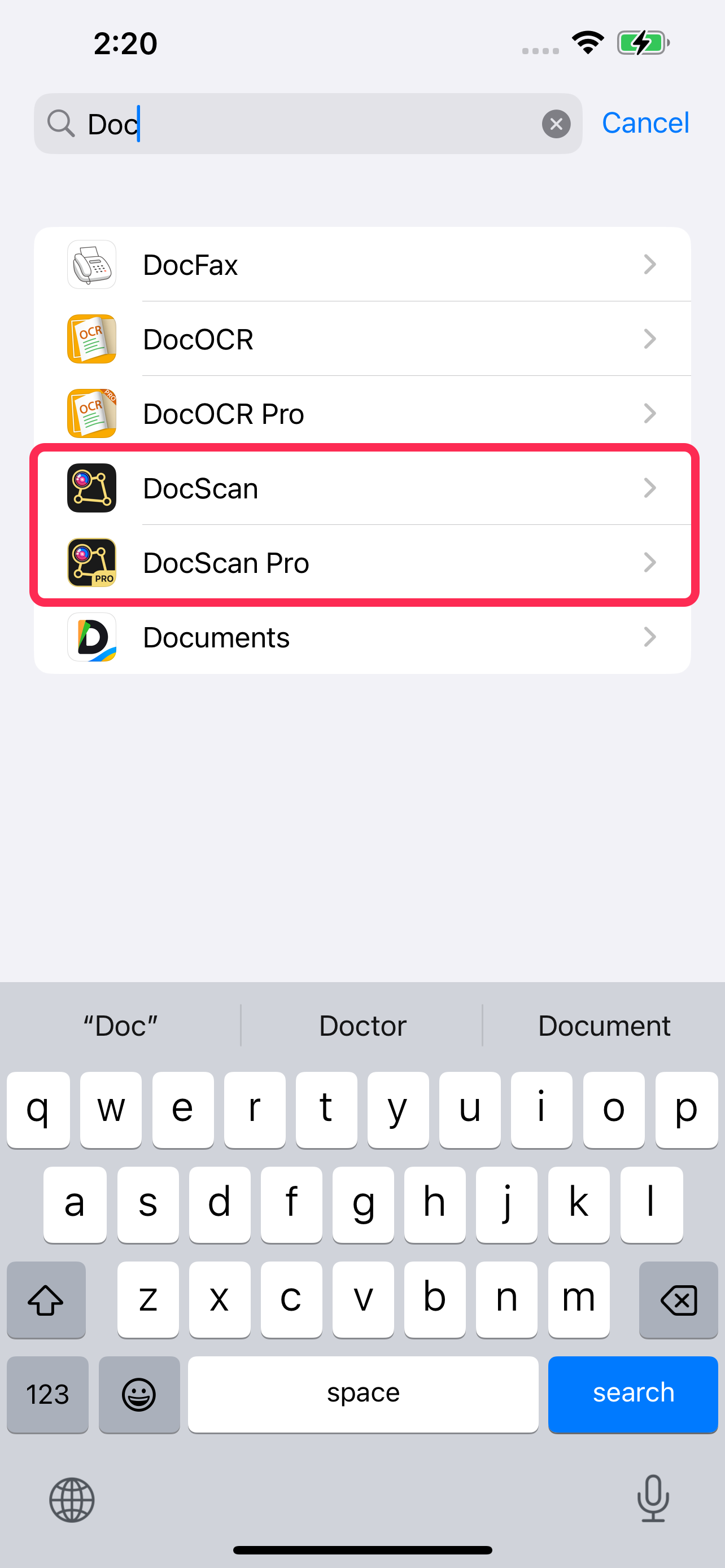The height and width of the screenshot is (1568, 725).
Task: Open DocFax settings
Action: 362,265
